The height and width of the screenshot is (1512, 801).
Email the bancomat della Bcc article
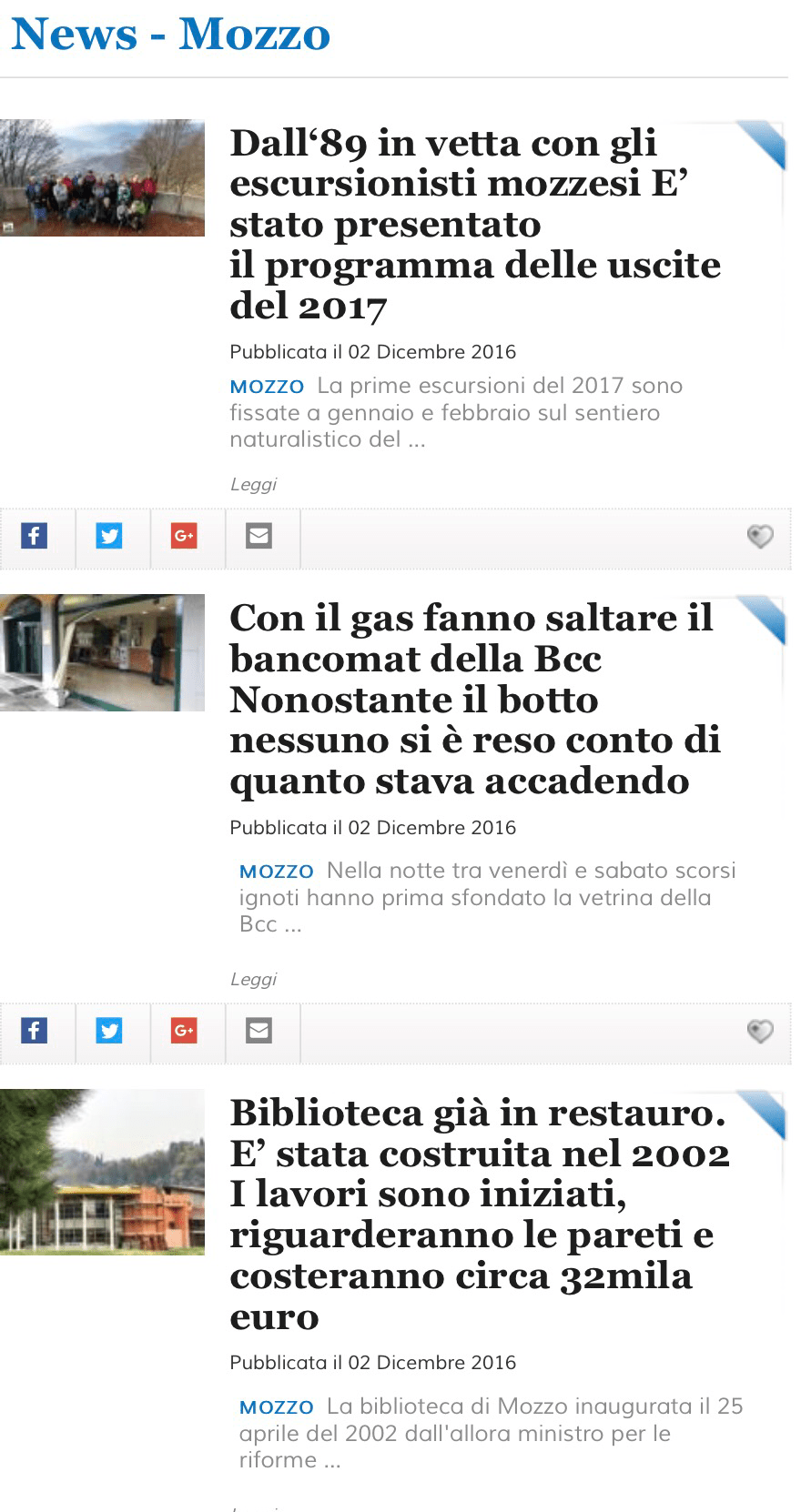click(x=259, y=1031)
